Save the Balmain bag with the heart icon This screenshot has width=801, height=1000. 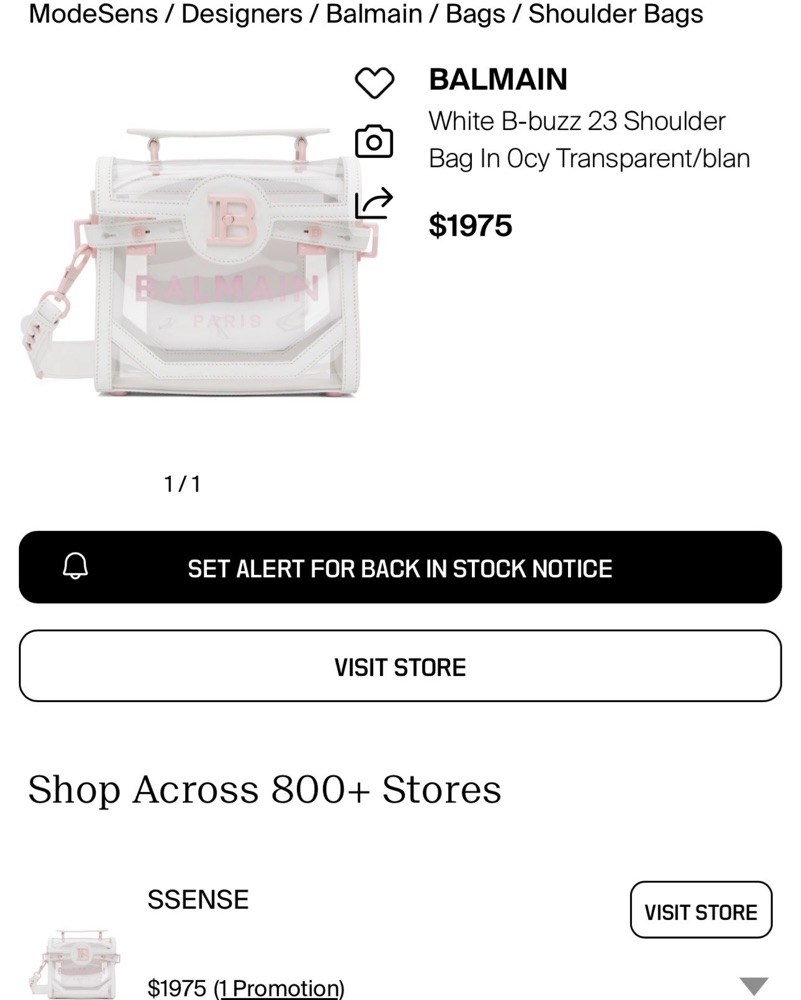coord(375,83)
